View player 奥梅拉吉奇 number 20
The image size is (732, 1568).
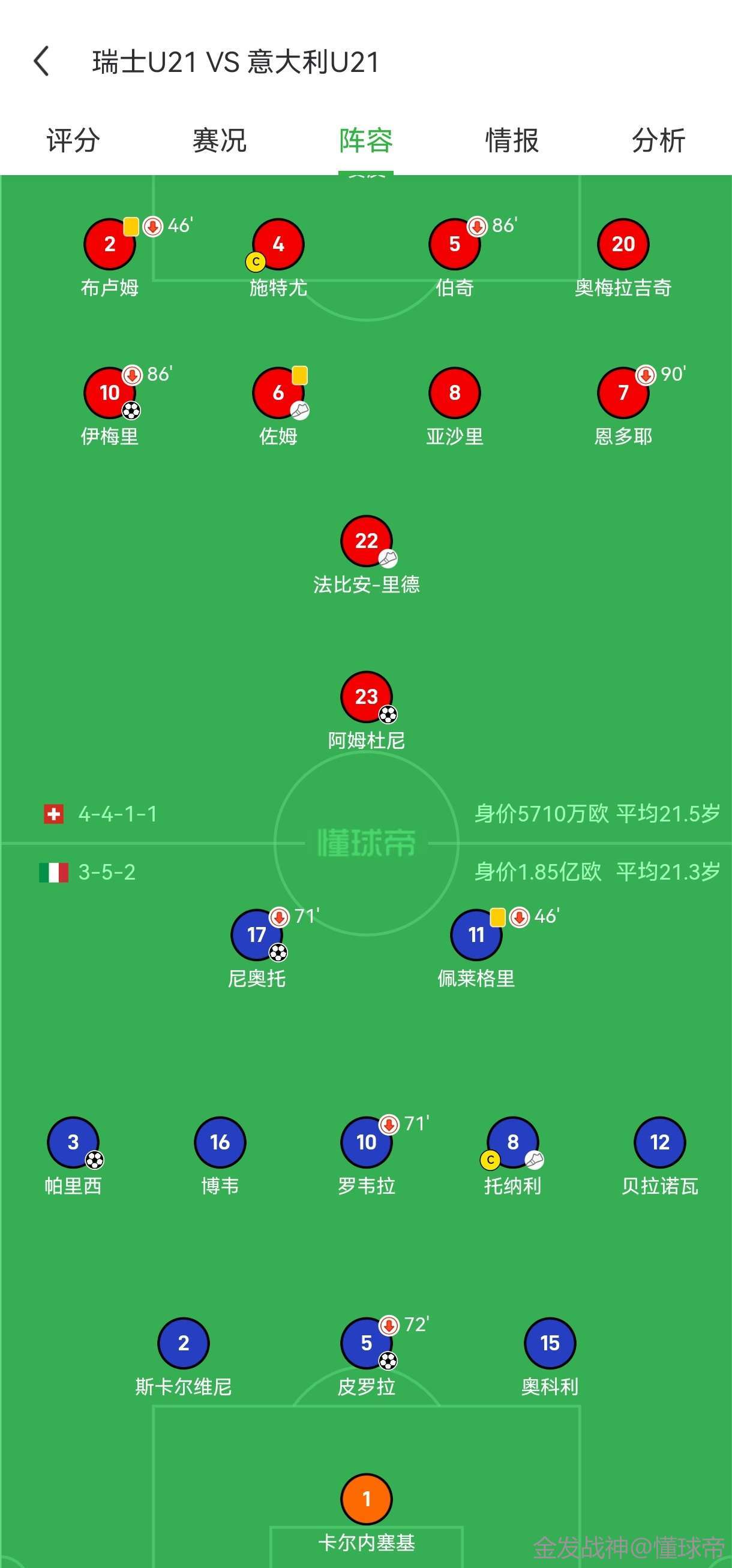623,245
